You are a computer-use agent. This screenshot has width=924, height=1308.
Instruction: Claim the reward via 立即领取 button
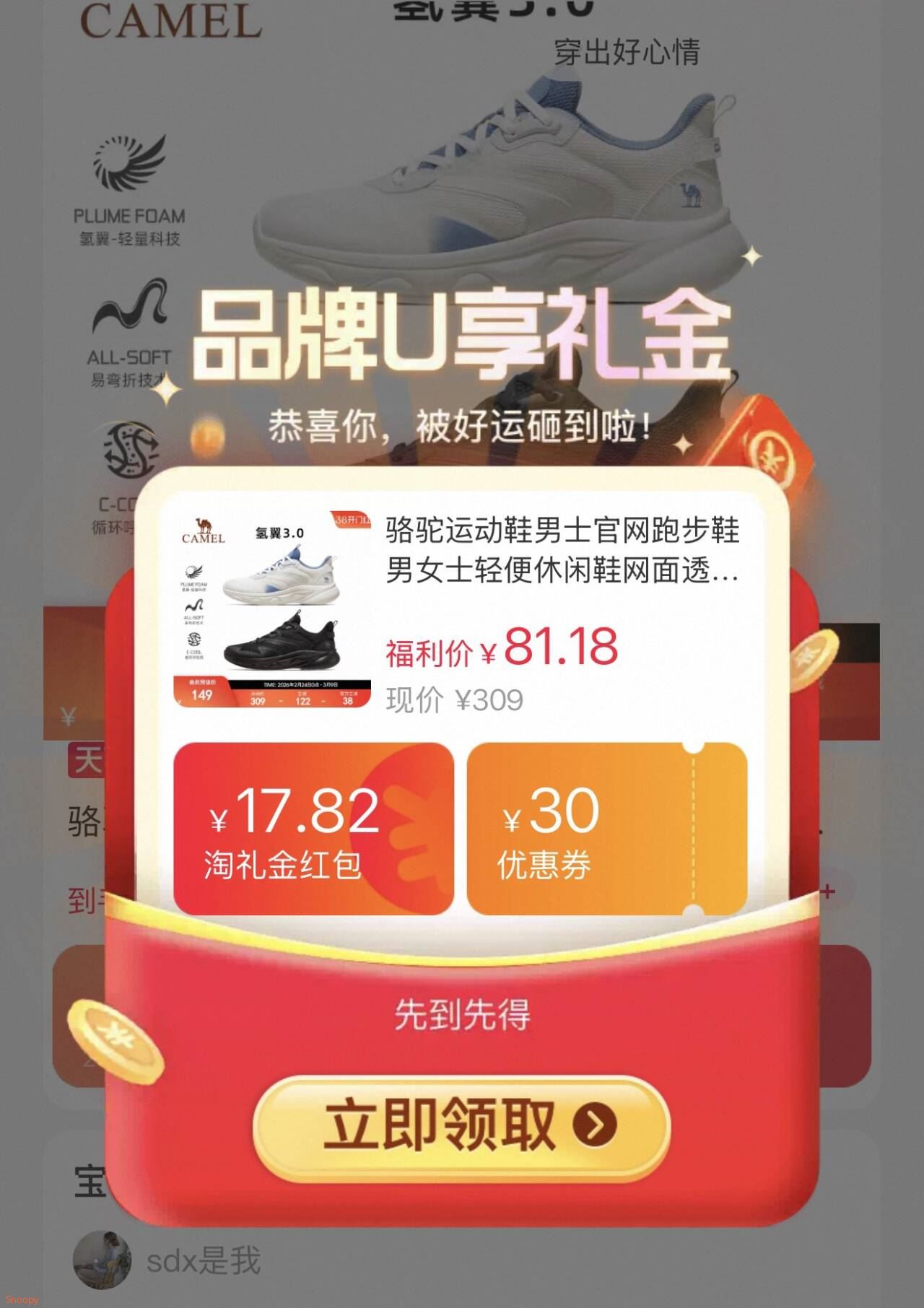click(462, 1125)
